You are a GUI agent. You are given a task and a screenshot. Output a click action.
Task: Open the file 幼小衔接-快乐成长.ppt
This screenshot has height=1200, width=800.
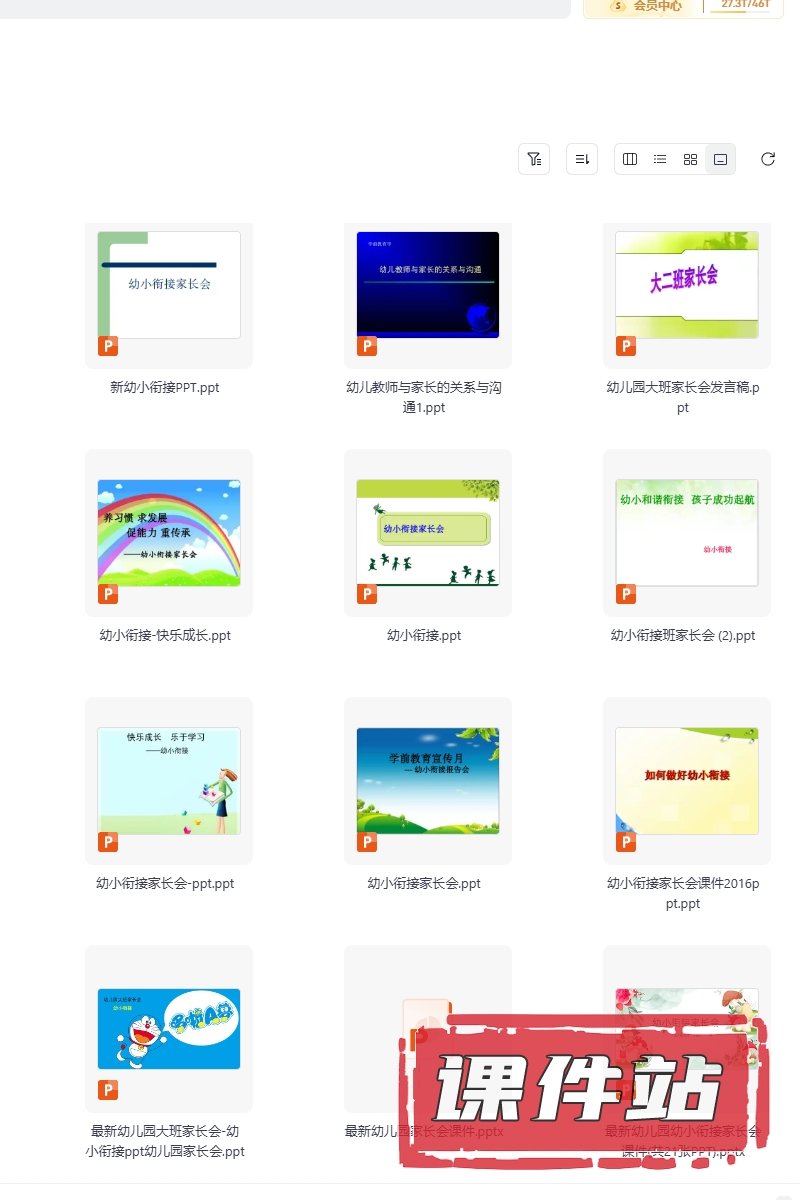click(168, 533)
